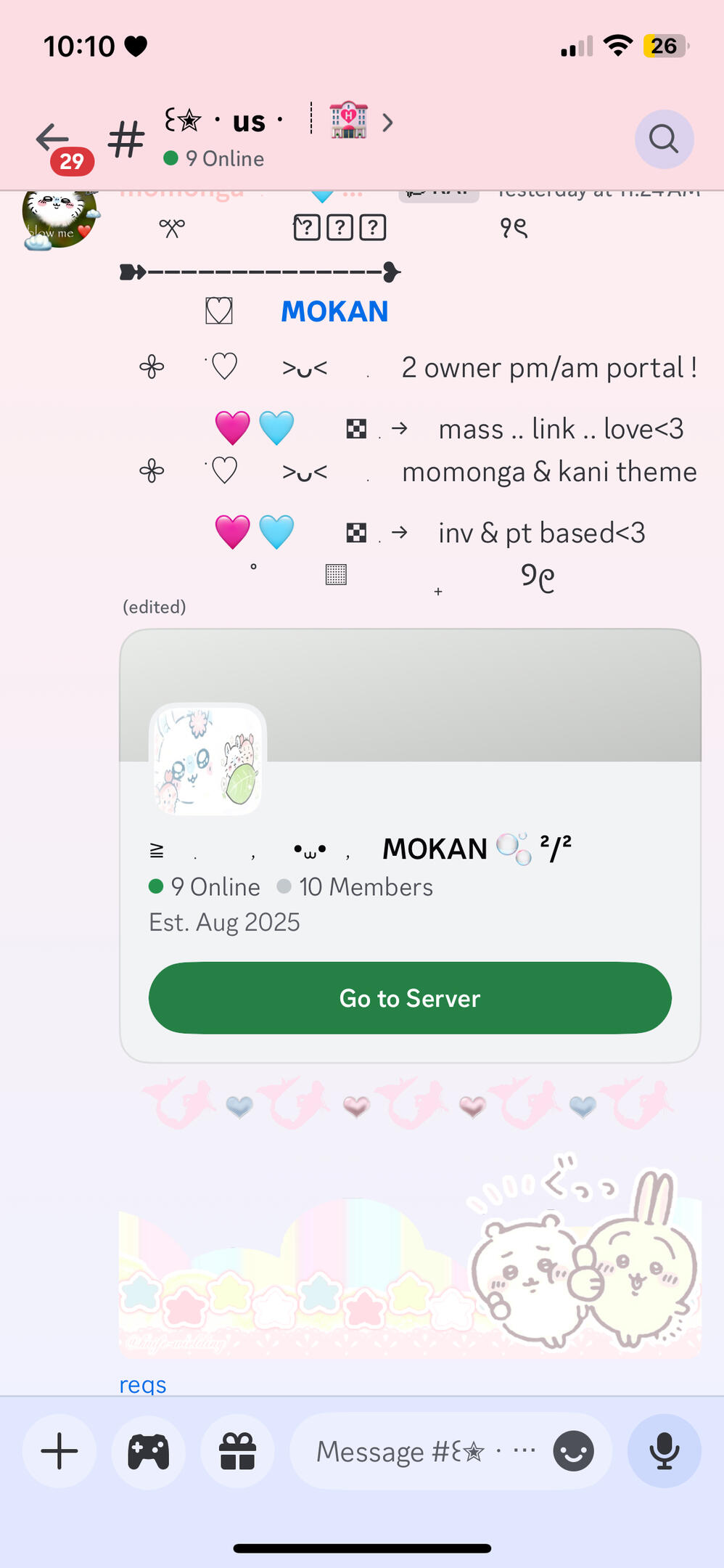Go back to the channel list
This screenshot has width=724, height=1568.
54,138
